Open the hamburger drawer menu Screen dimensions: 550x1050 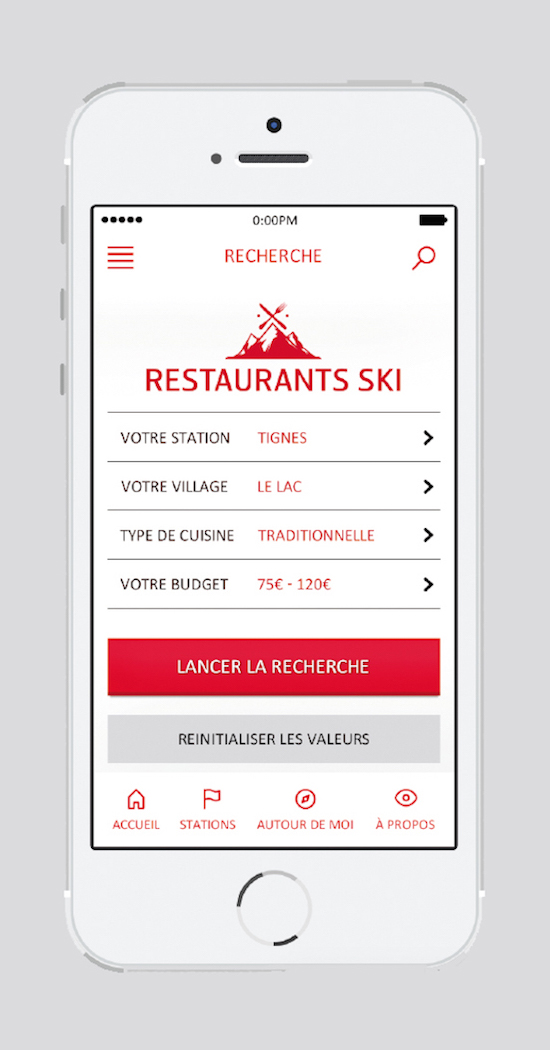(x=121, y=258)
